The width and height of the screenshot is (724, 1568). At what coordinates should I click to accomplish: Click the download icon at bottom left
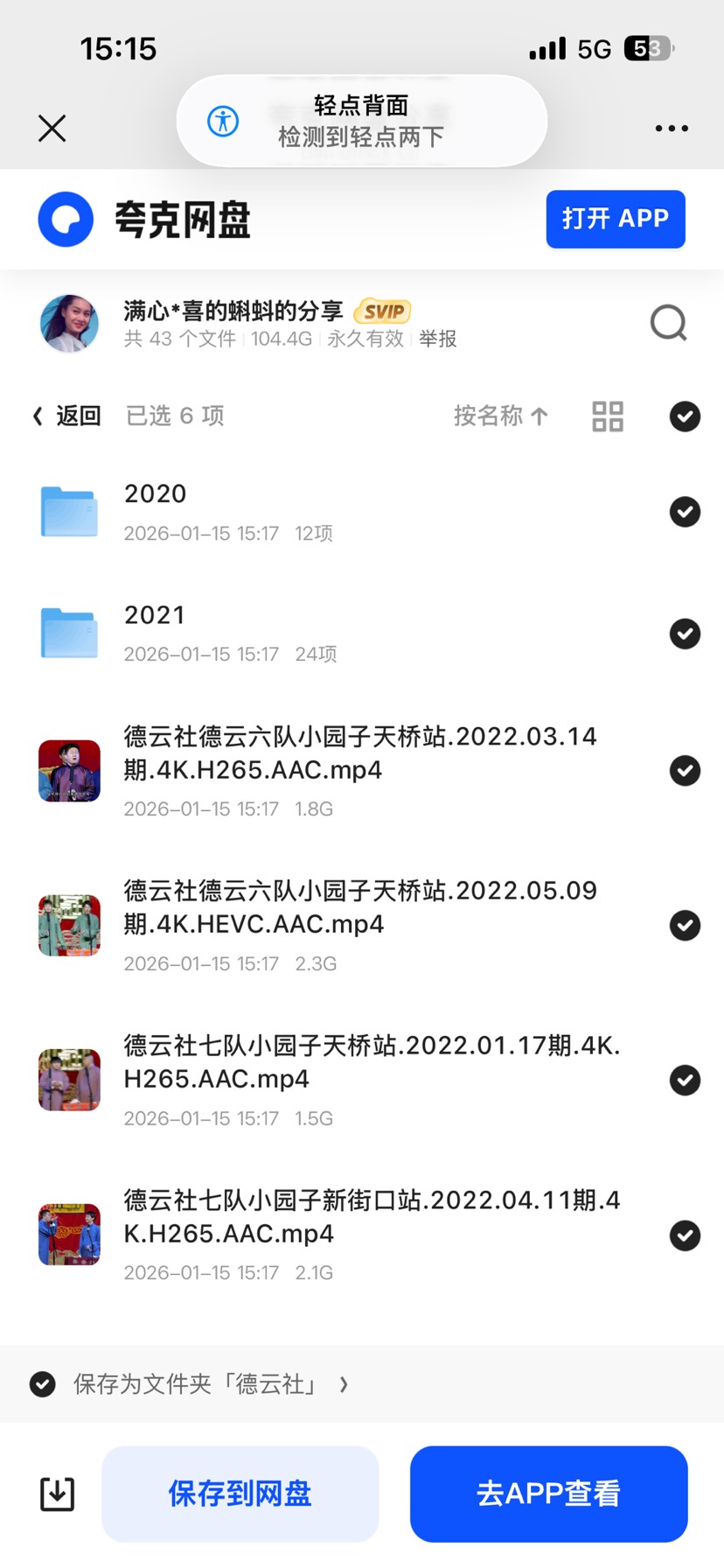[x=55, y=1494]
